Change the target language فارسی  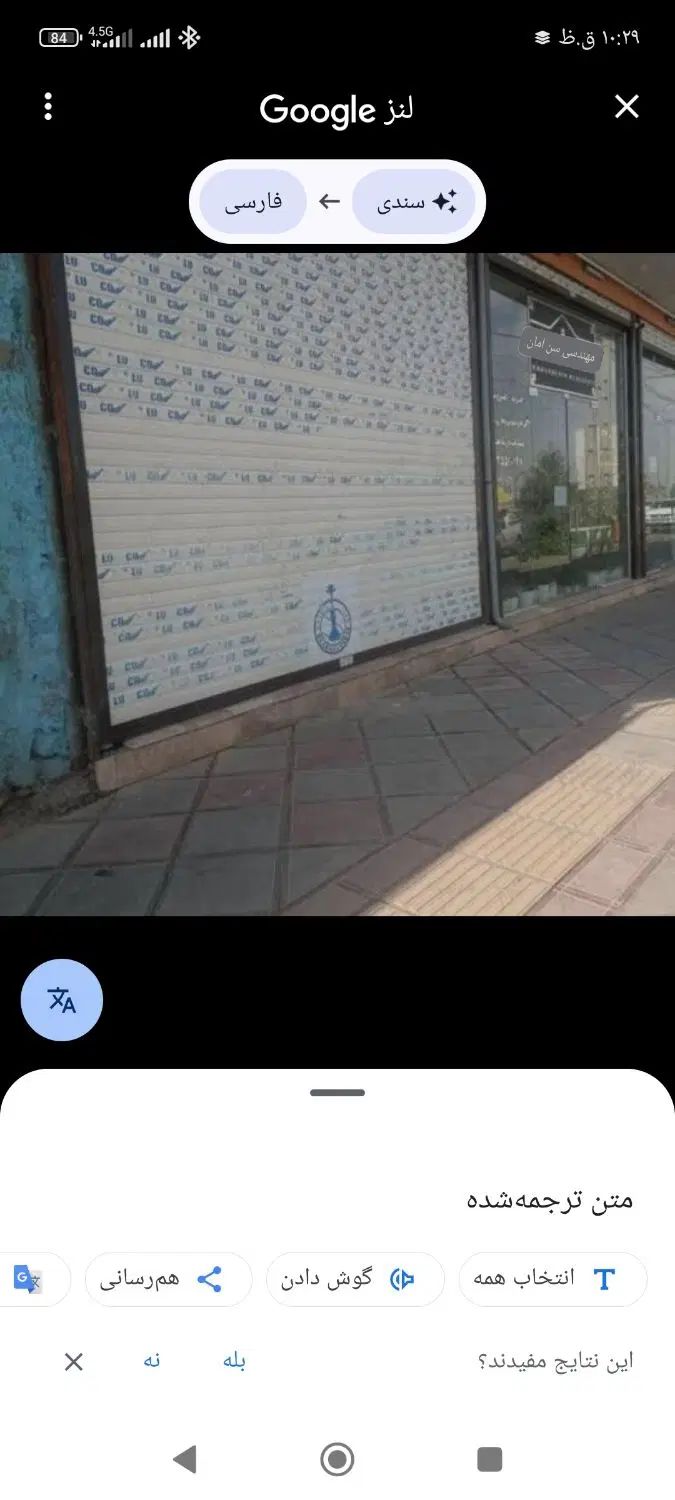pyautogui.click(x=253, y=202)
